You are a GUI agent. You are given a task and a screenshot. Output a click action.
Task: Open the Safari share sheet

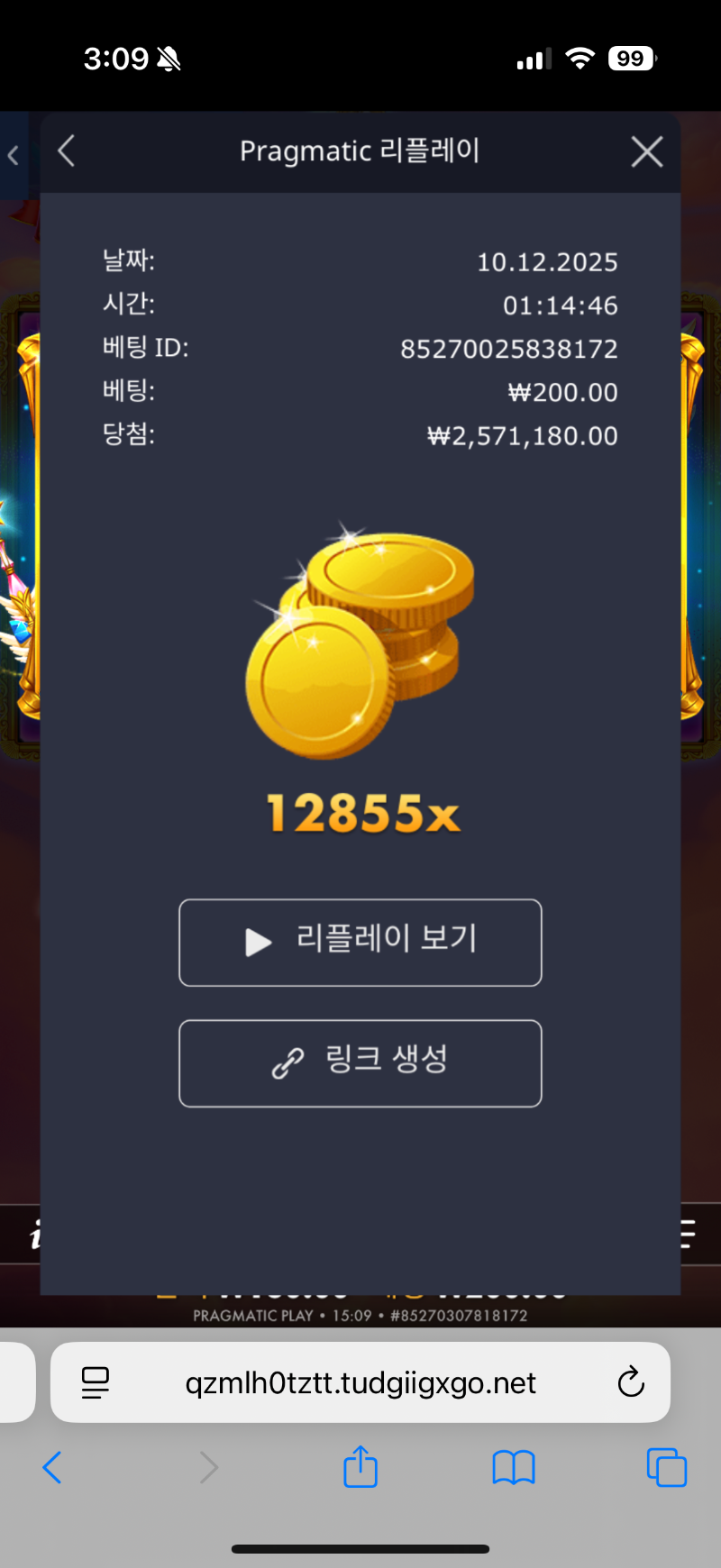click(x=360, y=1466)
